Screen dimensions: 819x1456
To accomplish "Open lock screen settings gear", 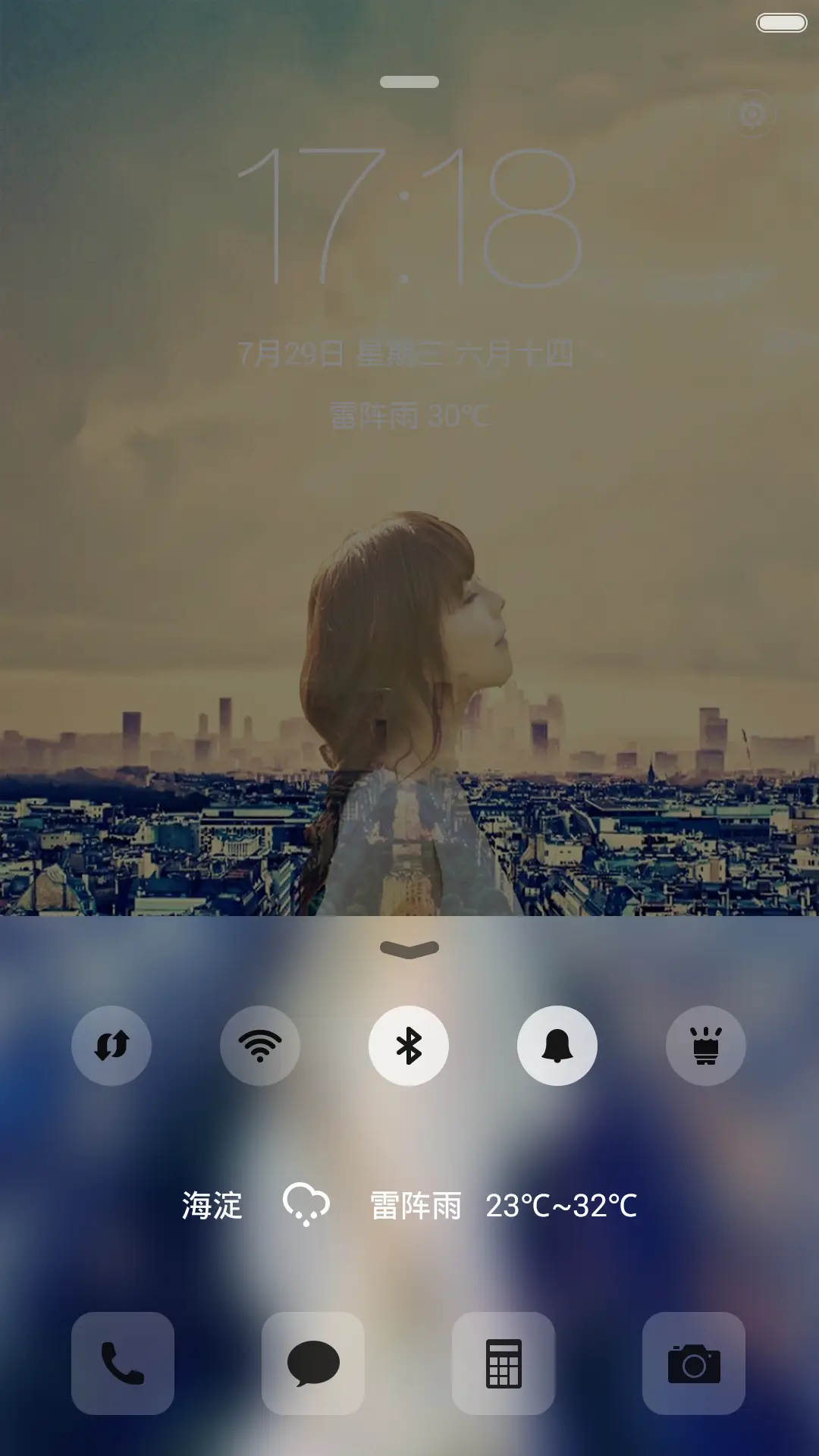I will coord(753,115).
